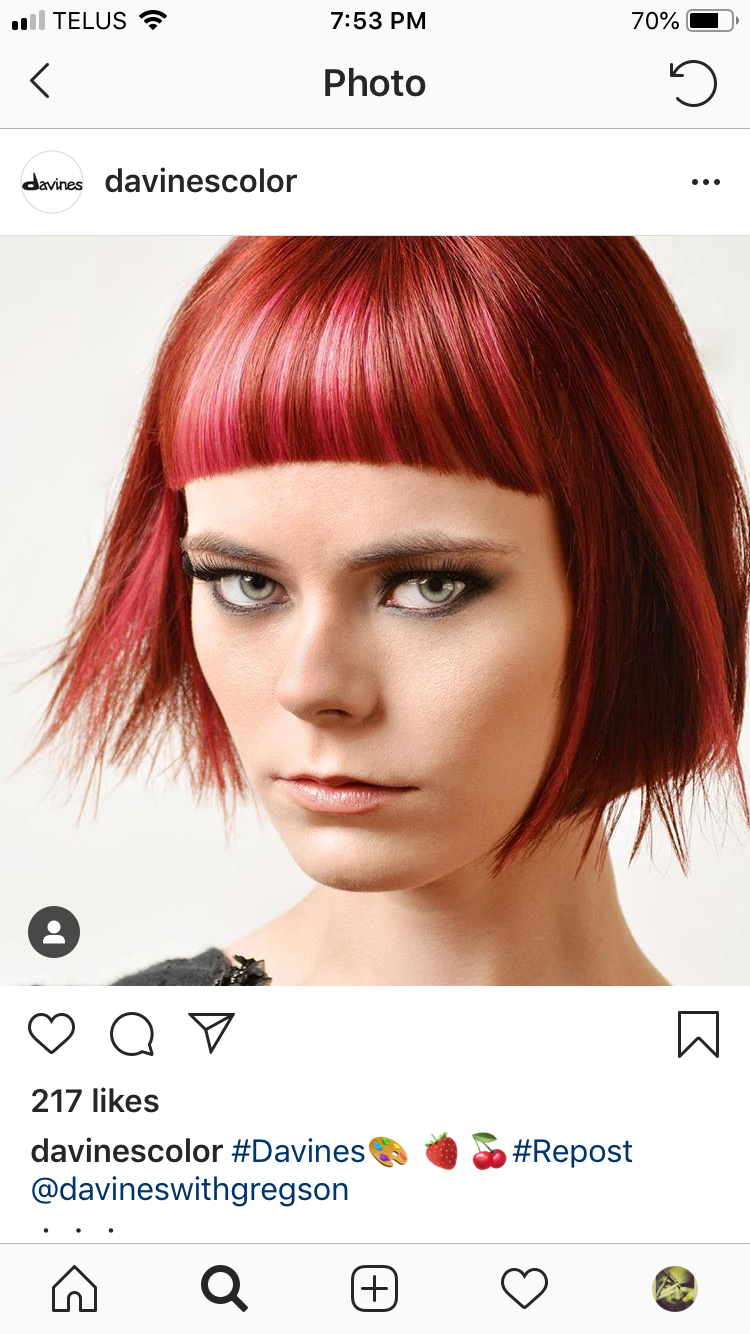The image size is (750, 1334).
Task: Go back from the Photo screen
Action: pyautogui.click(x=40, y=82)
